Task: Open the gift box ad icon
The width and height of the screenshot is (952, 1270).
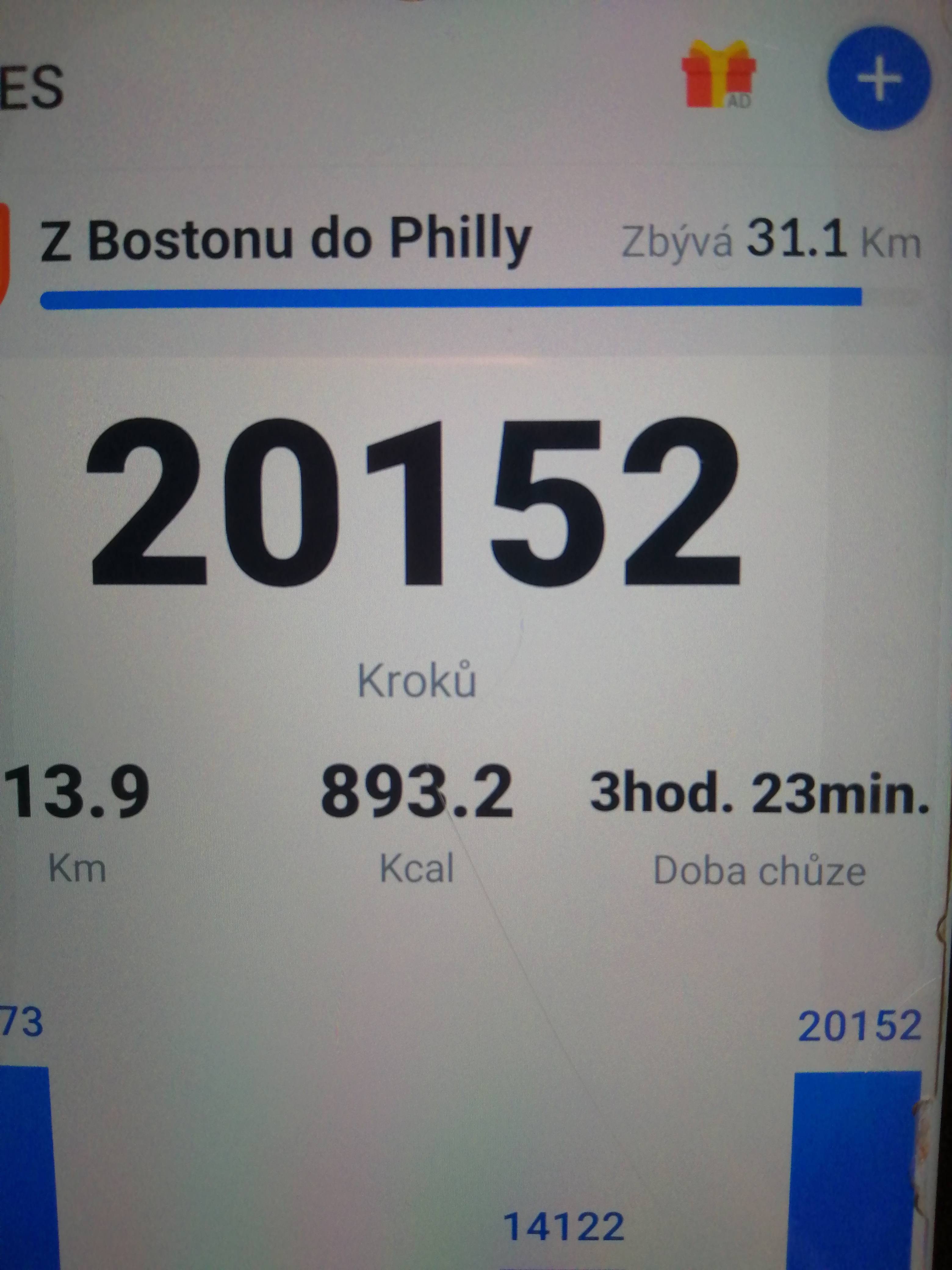Action: tap(718, 74)
